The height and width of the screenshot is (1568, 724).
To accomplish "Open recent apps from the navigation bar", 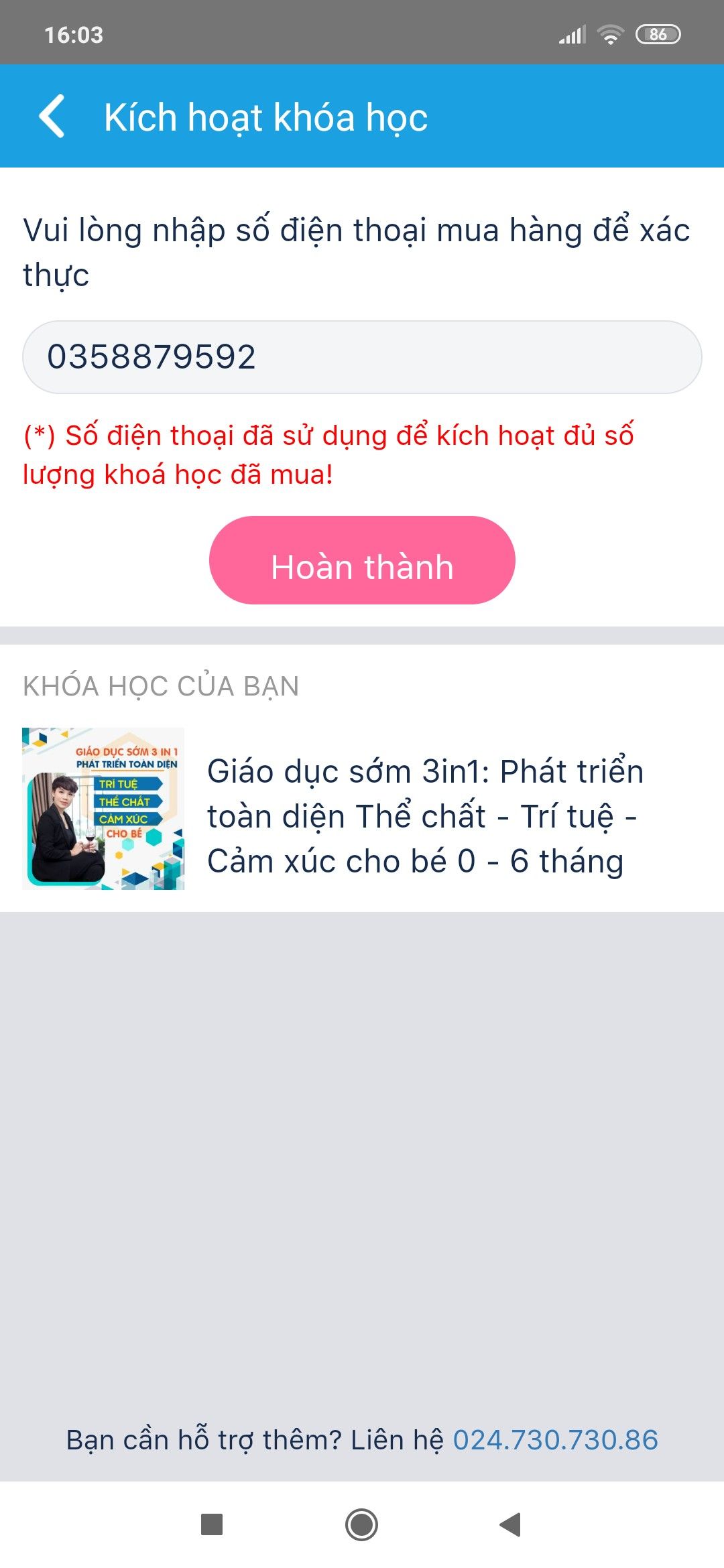I will [212, 1524].
